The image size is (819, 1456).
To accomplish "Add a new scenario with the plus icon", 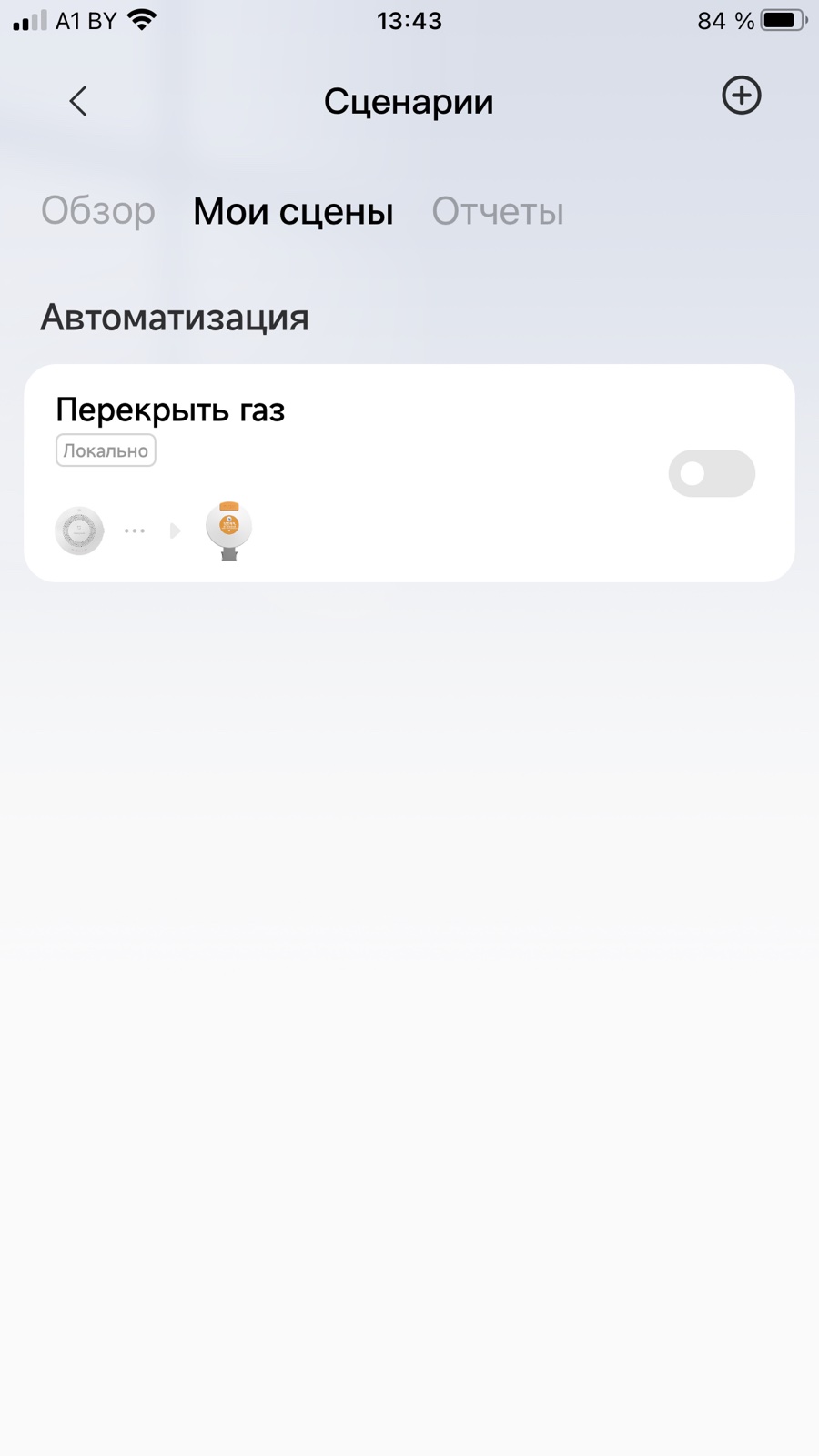I will click(x=741, y=96).
